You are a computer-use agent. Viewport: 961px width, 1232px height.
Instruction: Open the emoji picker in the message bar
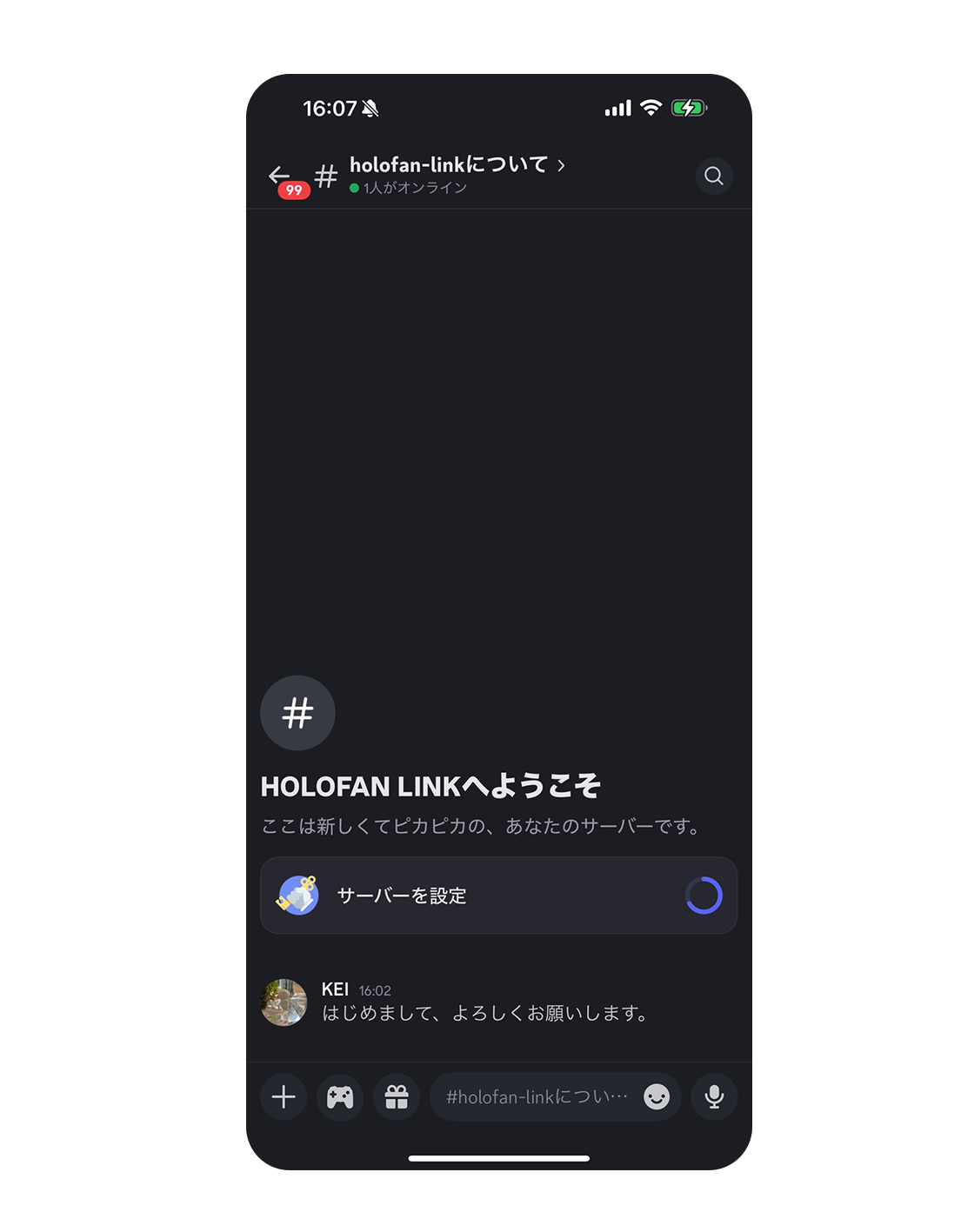(655, 1096)
